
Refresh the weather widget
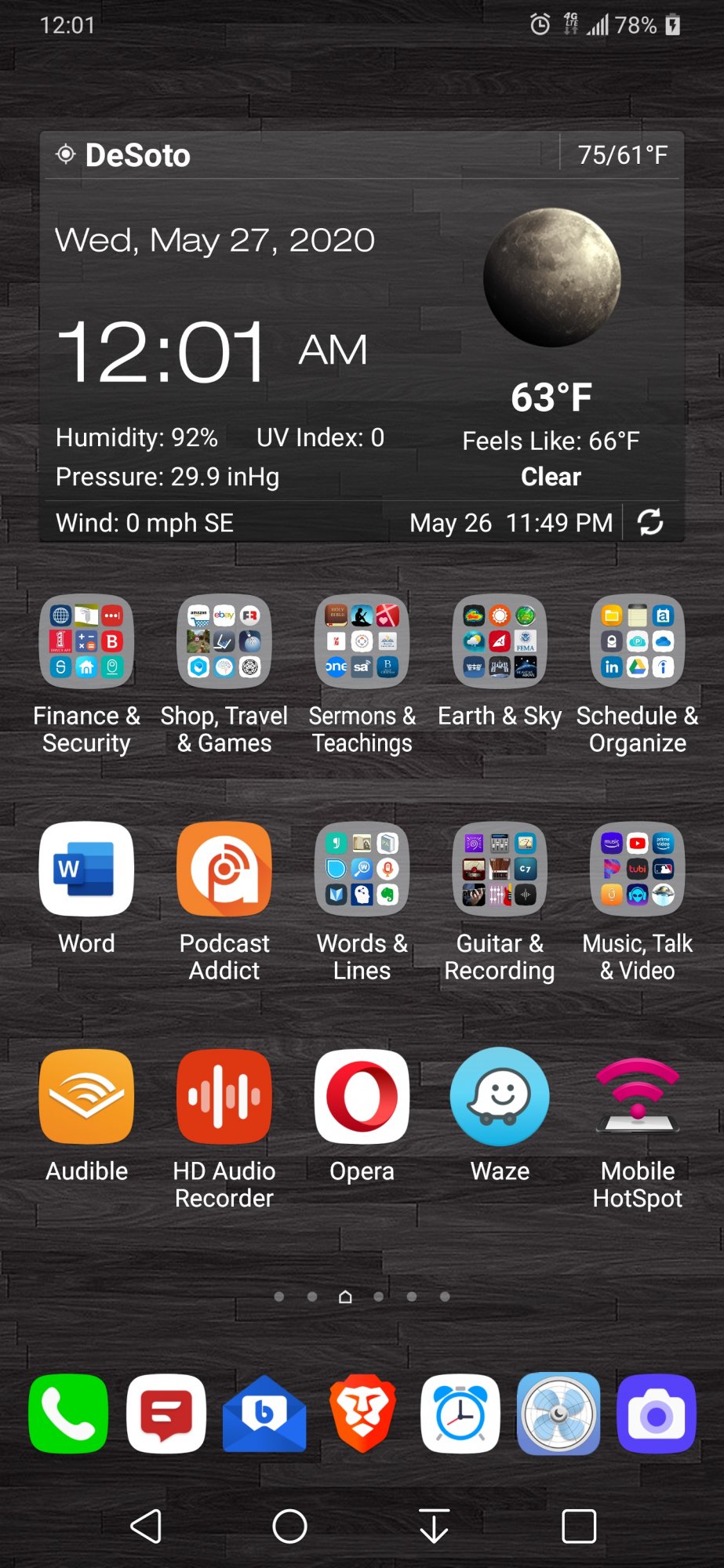pyautogui.click(x=650, y=522)
